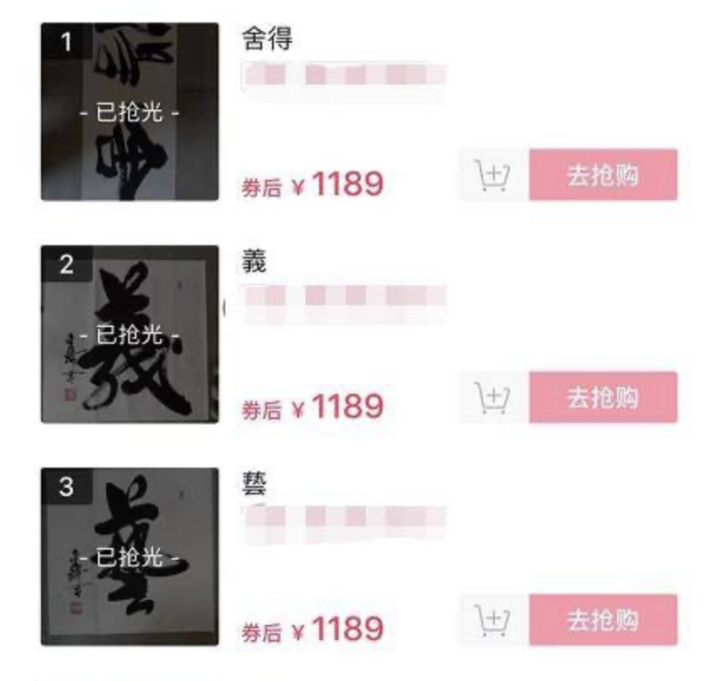Open the 義 calligraphy product image
This screenshot has height=681, width=720.
pos(129,334)
